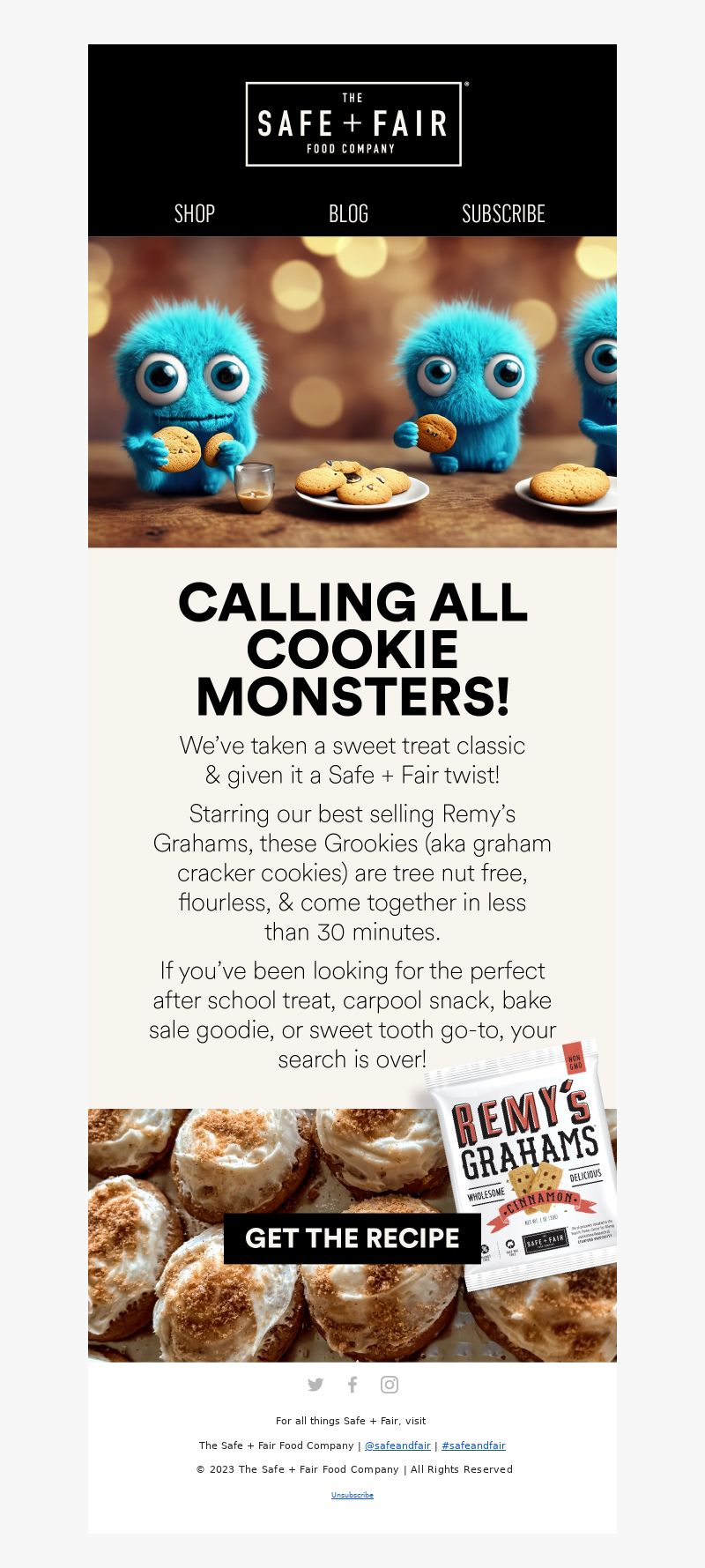Open the #safeandfair hashtag link
This screenshot has height=1568, width=705.
[473, 1445]
